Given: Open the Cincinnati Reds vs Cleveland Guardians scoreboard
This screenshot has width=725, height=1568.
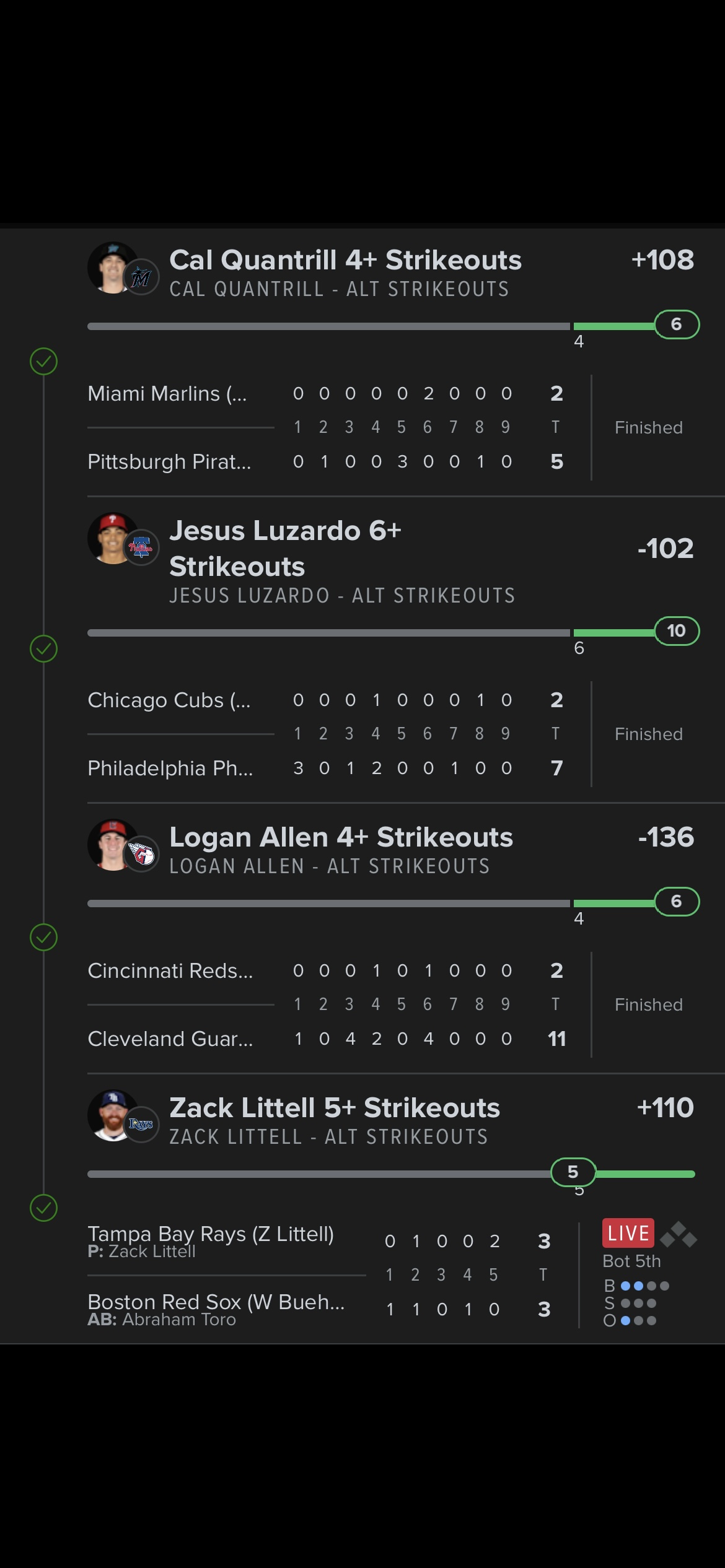Looking at the screenshot, I should click(x=384, y=1004).
